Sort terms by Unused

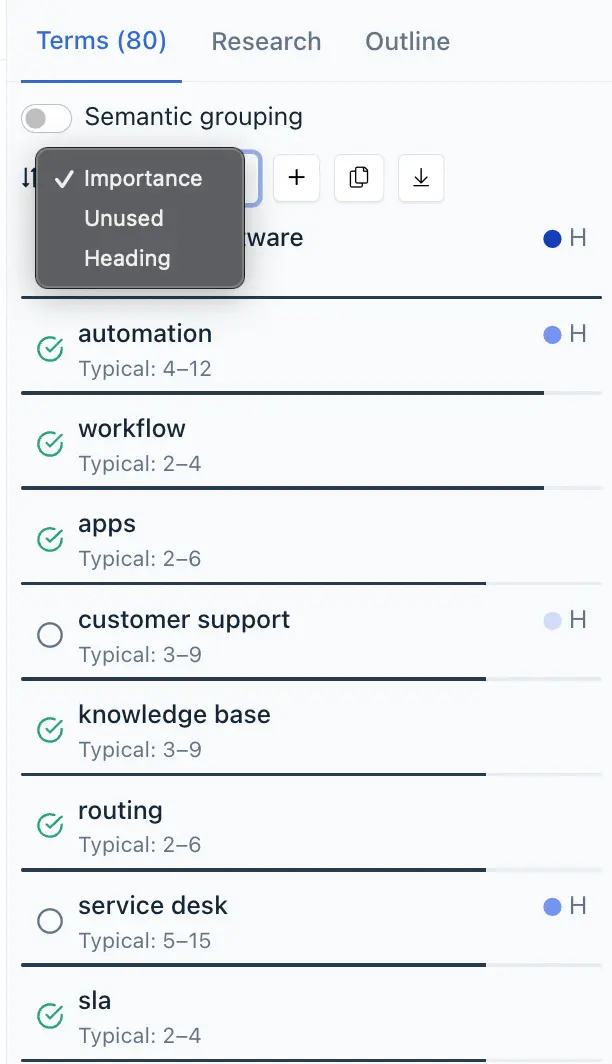pyautogui.click(x=123, y=219)
